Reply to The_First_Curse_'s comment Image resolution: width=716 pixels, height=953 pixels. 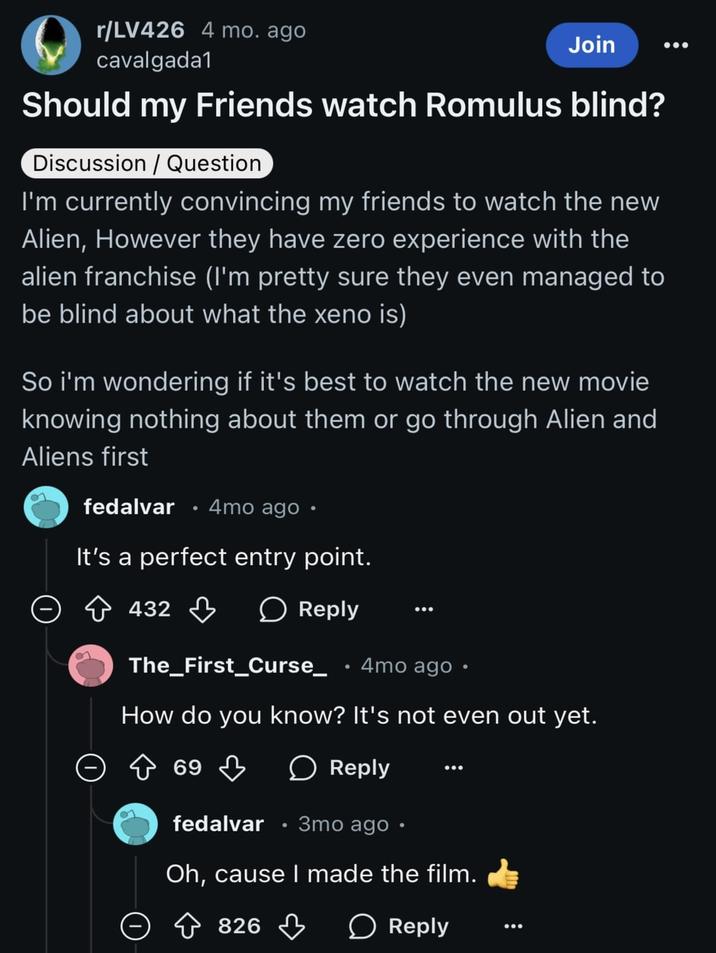340,768
